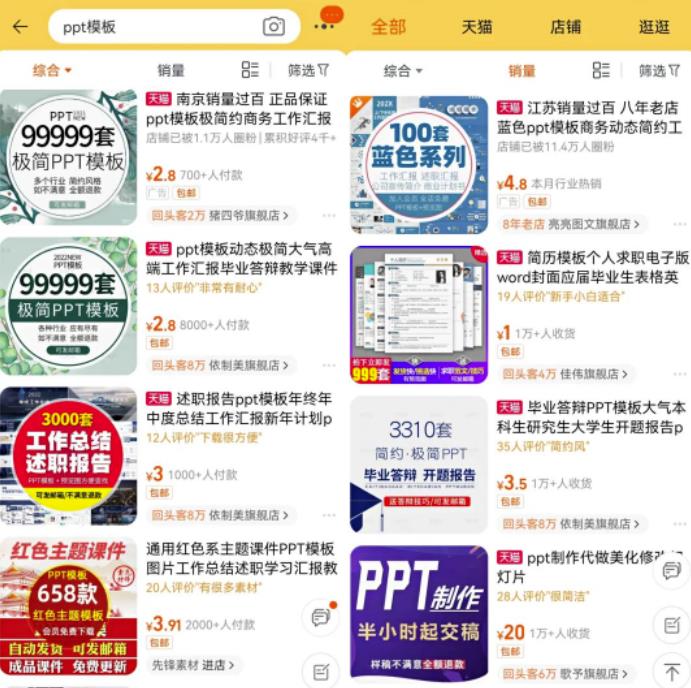Image resolution: width=691 pixels, height=688 pixels.
Task: Switch to the 逛逛 tab
Action: click(x=655, y=27)
